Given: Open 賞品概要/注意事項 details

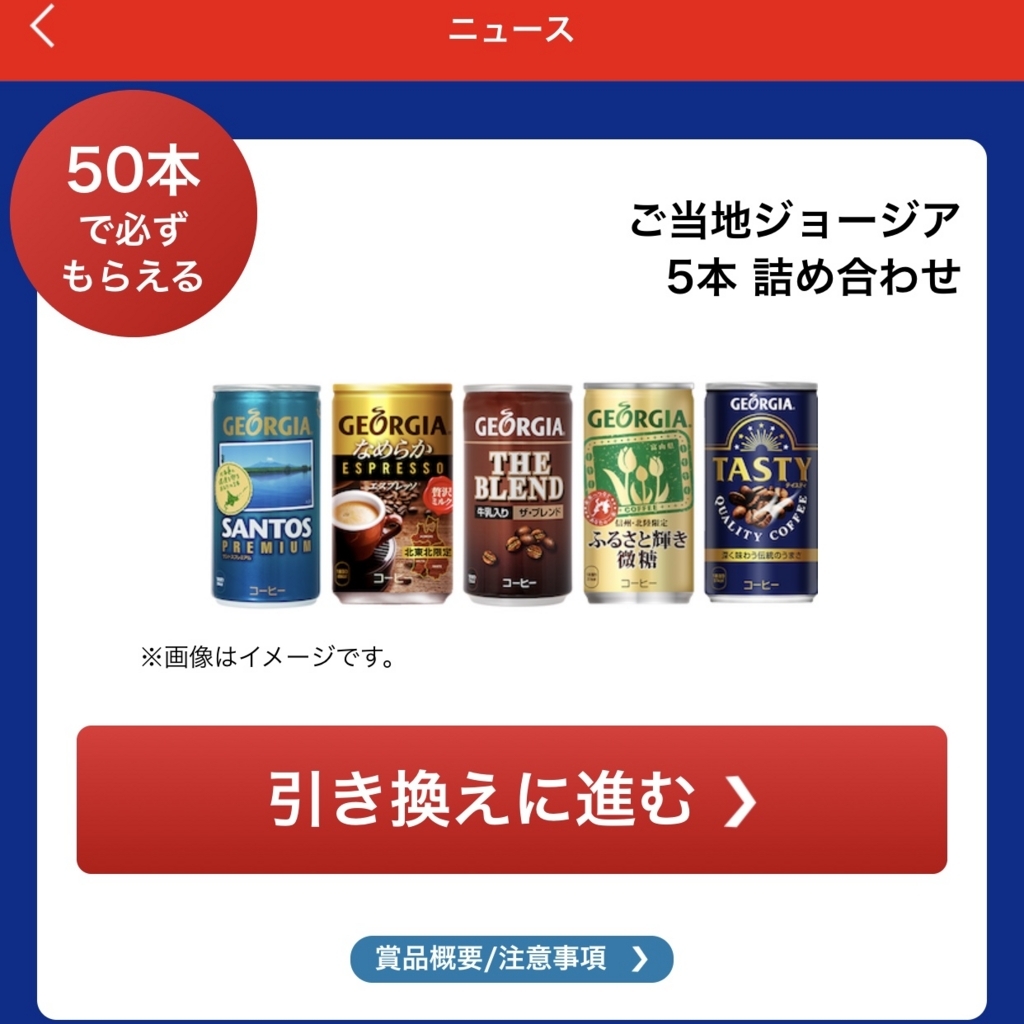Looking at the screenshot, I should 511,959.
